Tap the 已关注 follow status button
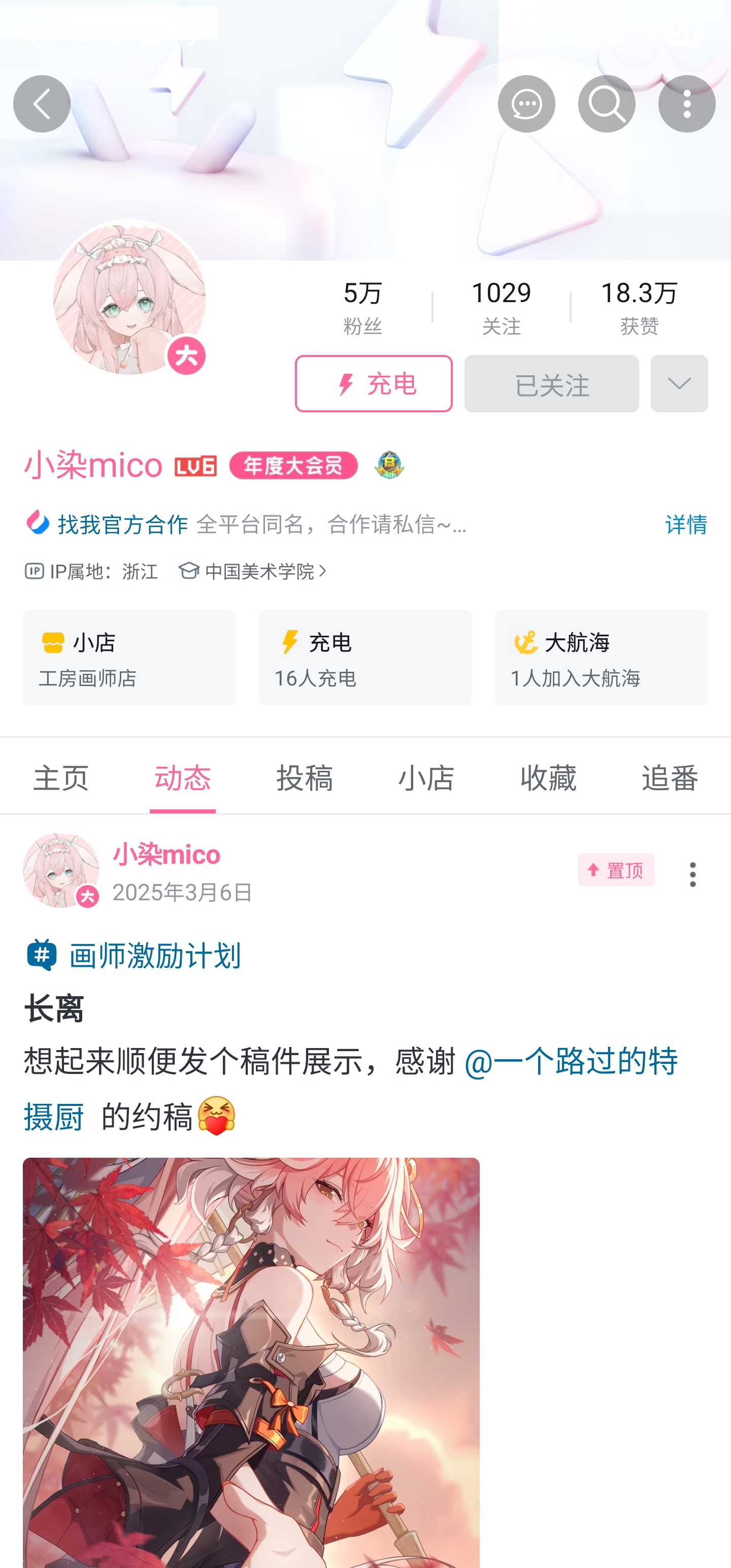This screenshot has width=731, height=1568. 551,383
